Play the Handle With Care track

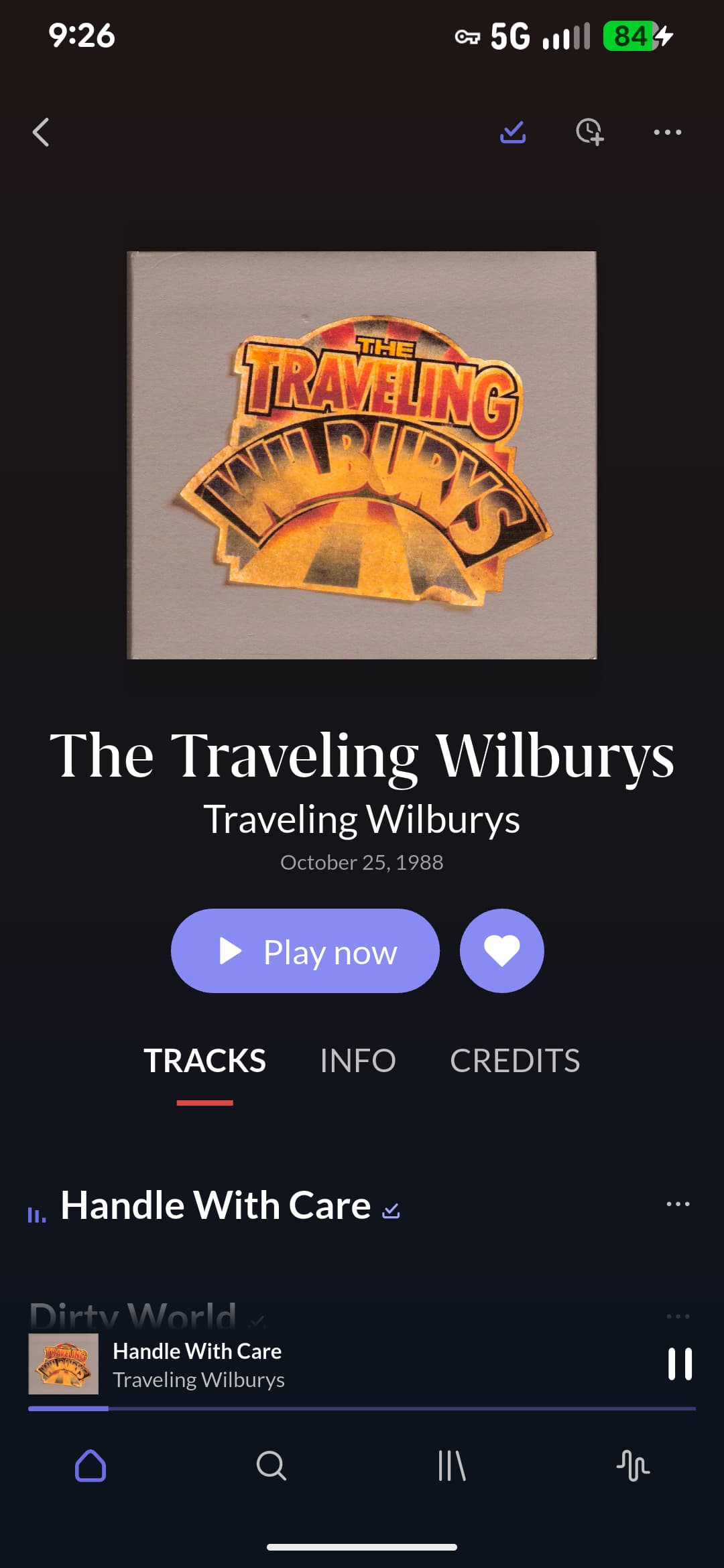tap(215, 1205)
